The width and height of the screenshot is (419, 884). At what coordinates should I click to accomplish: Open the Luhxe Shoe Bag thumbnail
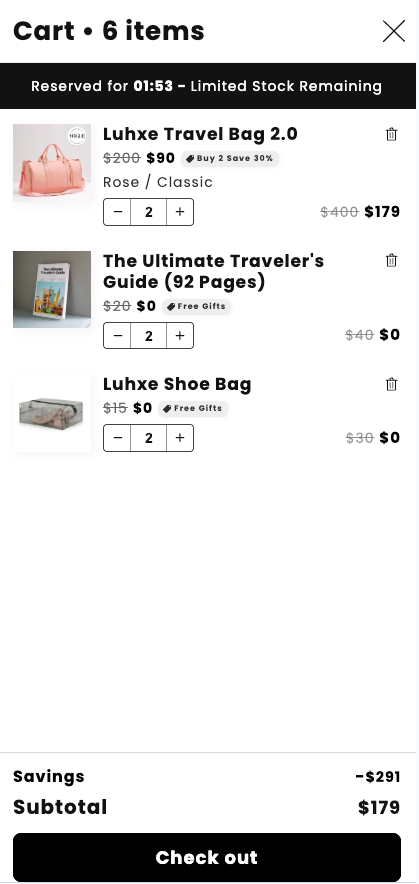coord(52,413)
